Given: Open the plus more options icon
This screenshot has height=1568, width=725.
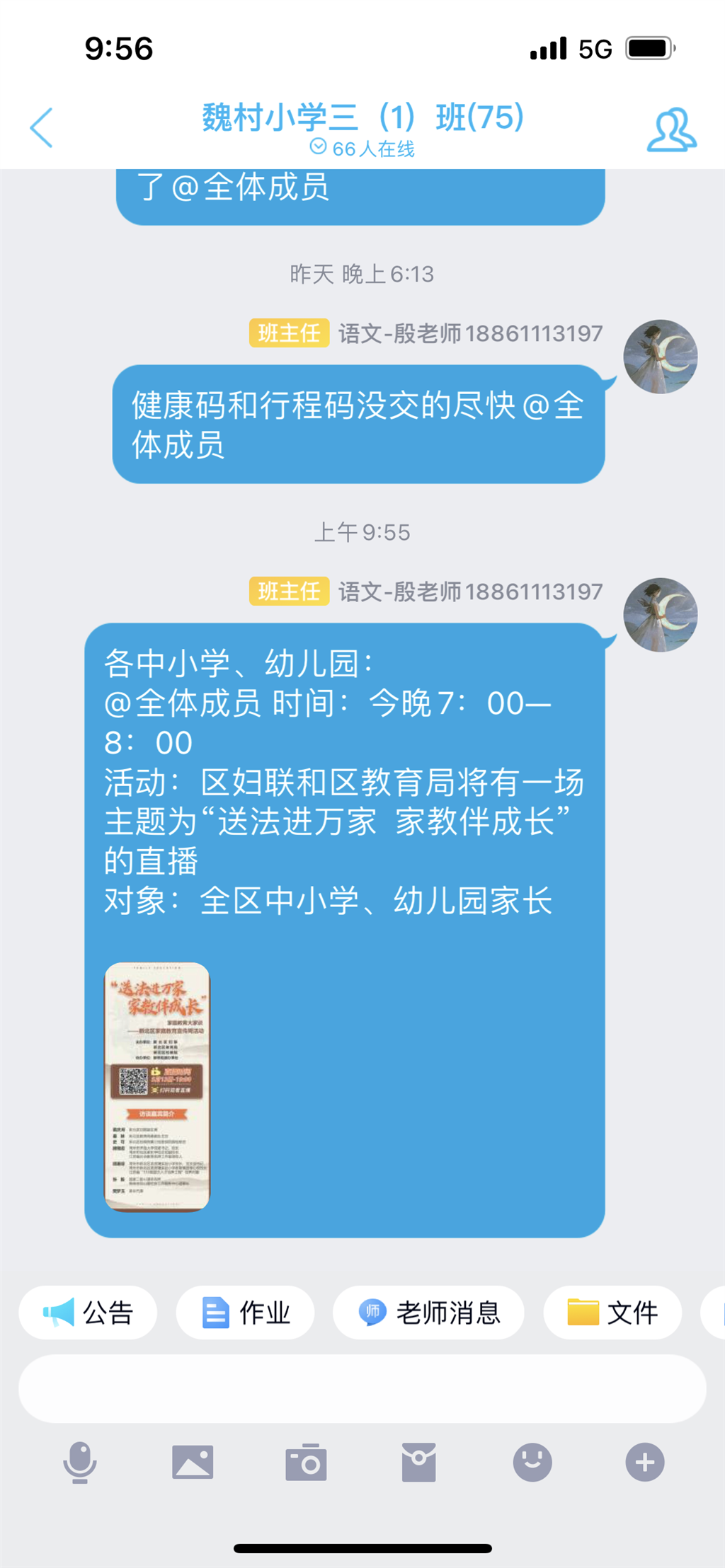Looking at the screenshot, I should [645, 1462].
